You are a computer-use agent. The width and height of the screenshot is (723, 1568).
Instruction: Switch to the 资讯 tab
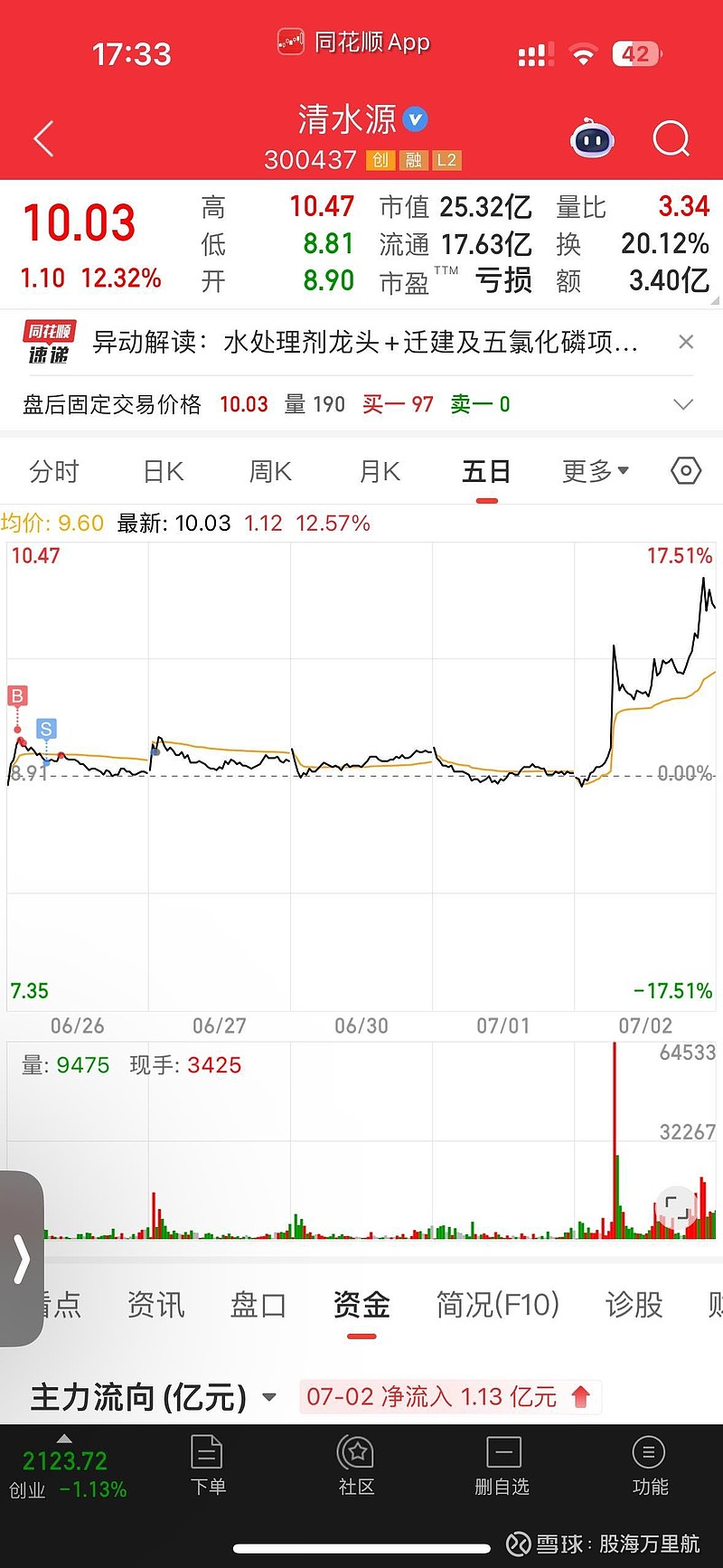(x=155, y=1304)
